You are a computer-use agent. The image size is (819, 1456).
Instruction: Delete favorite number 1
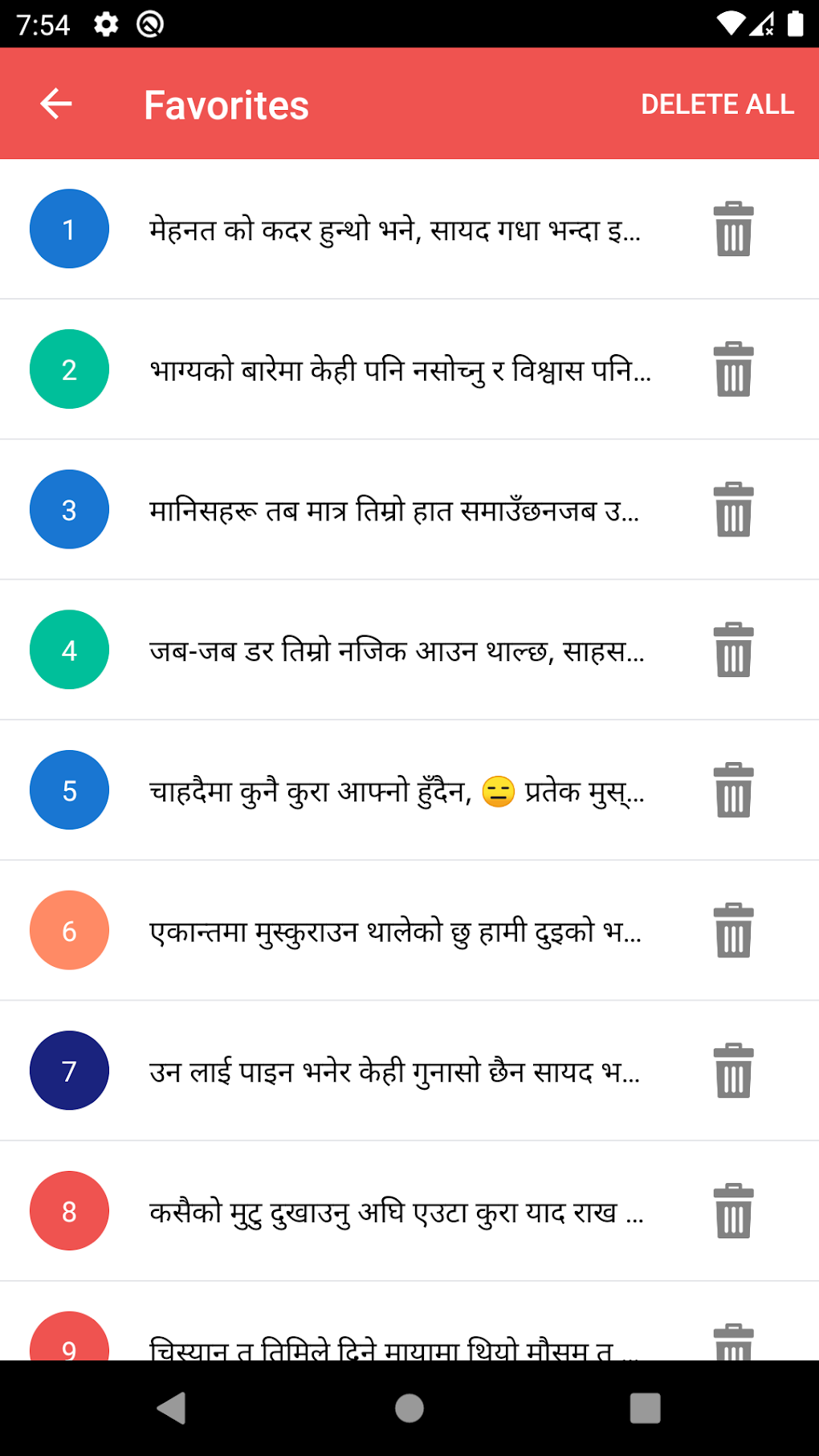coord(733,230)
